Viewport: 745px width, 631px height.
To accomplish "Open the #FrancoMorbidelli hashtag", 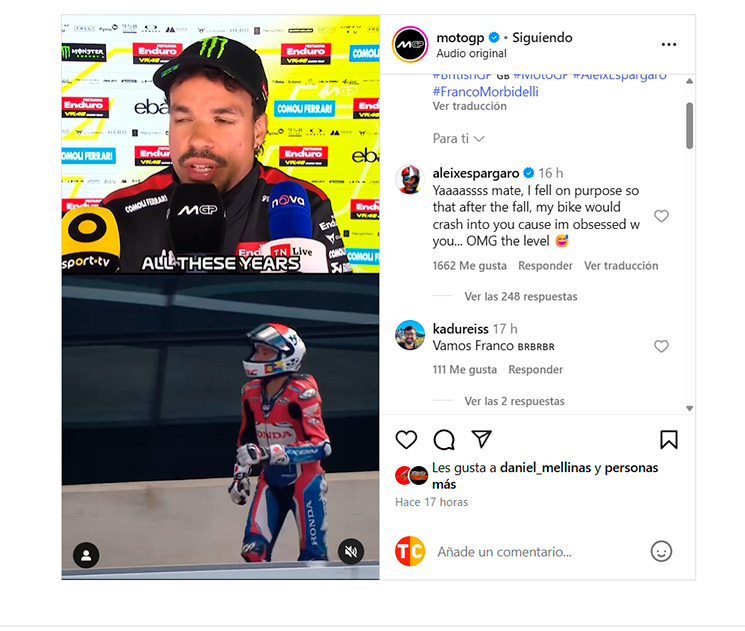I will [488, 91].
